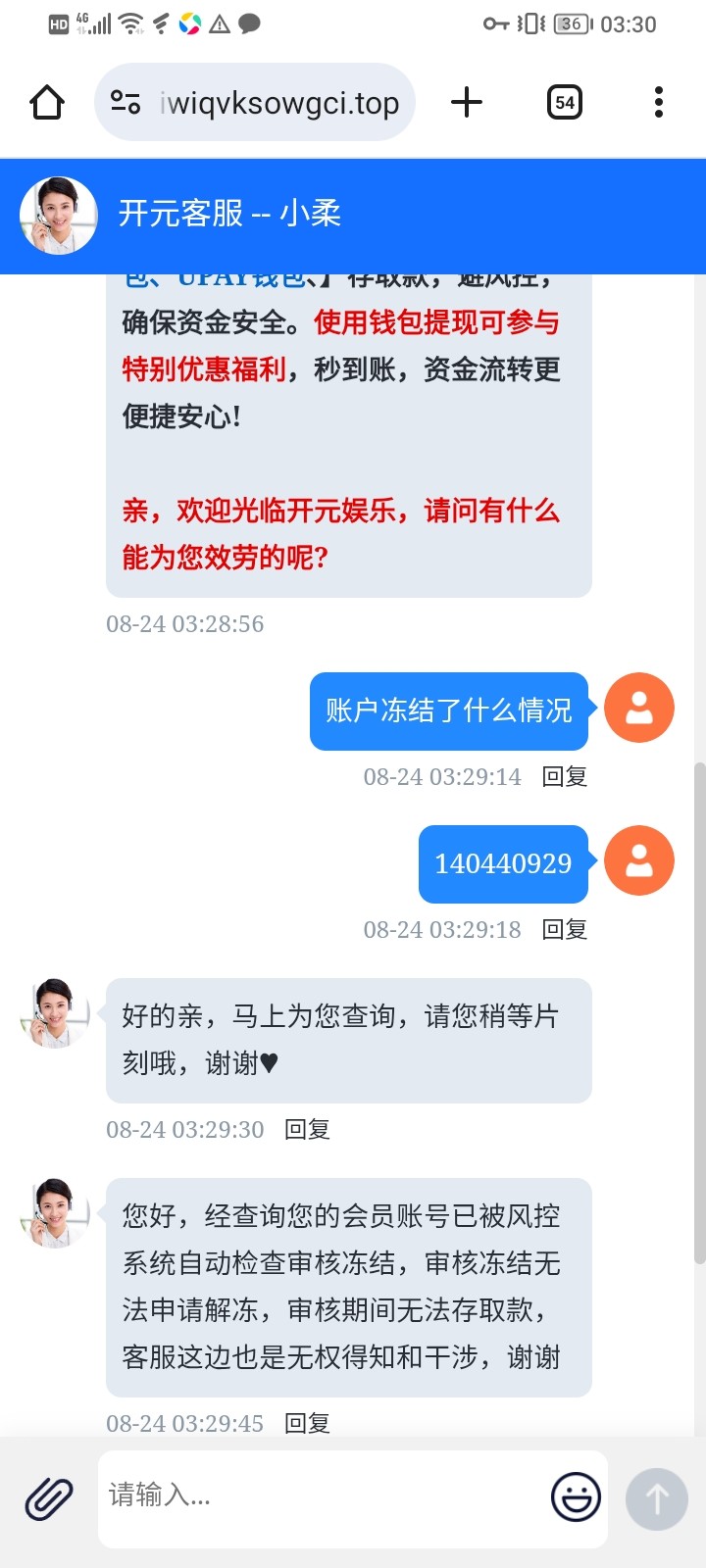The height and width of the screenshot is (1568, 706).
Task: Reply to the 账户冻结了什么情况 message
Action: pos(565,777)
